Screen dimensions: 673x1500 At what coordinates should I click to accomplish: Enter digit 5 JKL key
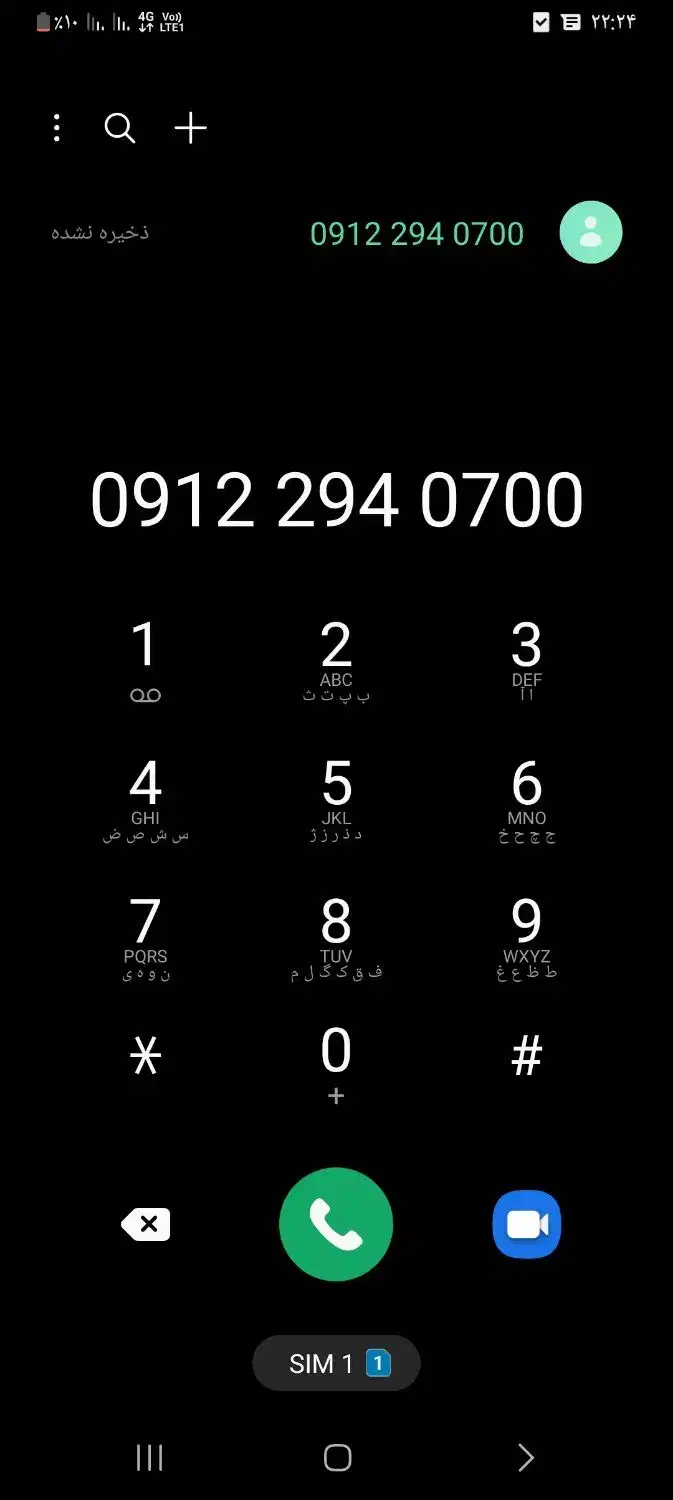pos(336,796)
